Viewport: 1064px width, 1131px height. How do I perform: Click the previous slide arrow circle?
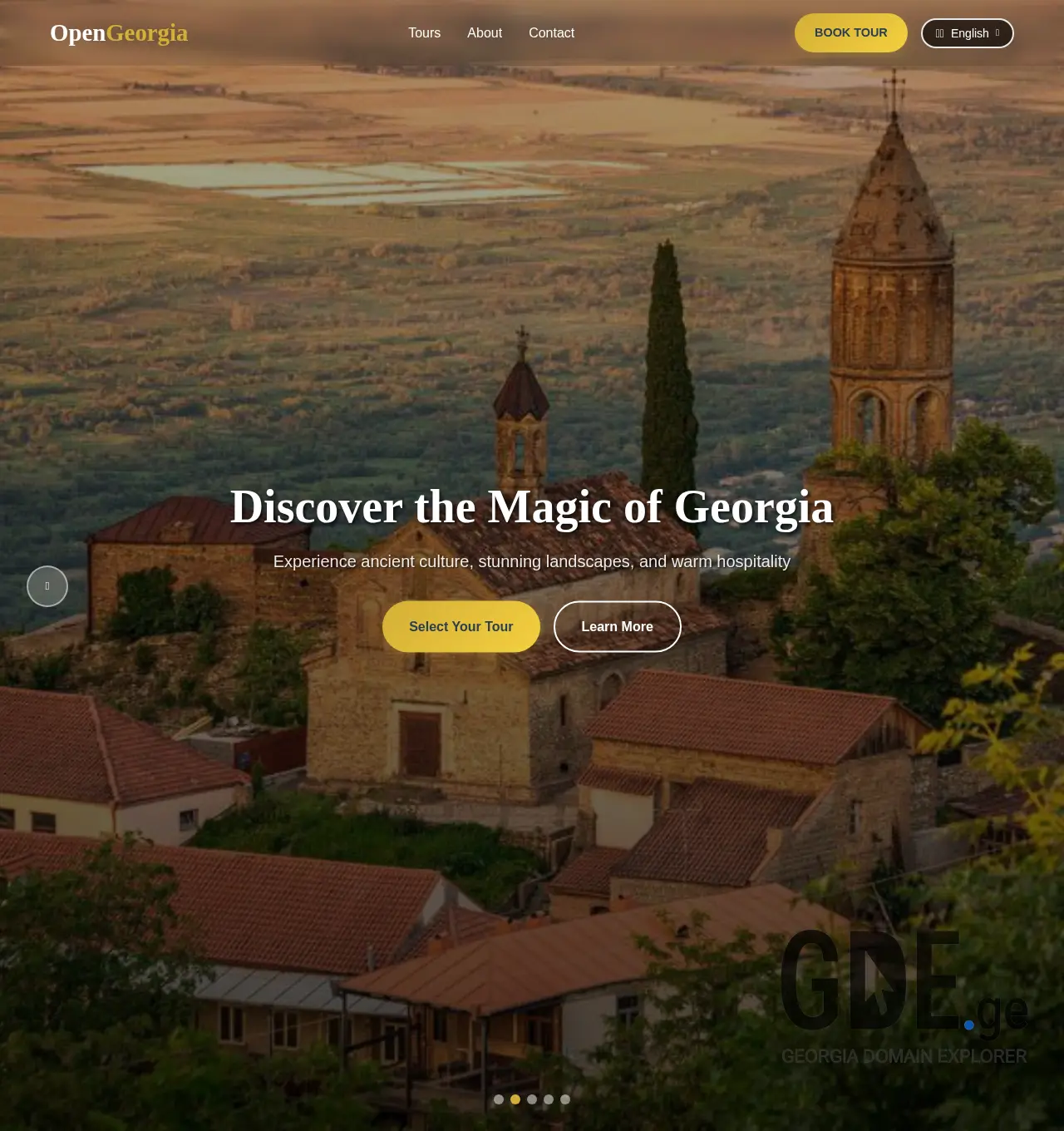tap(47, 585)
